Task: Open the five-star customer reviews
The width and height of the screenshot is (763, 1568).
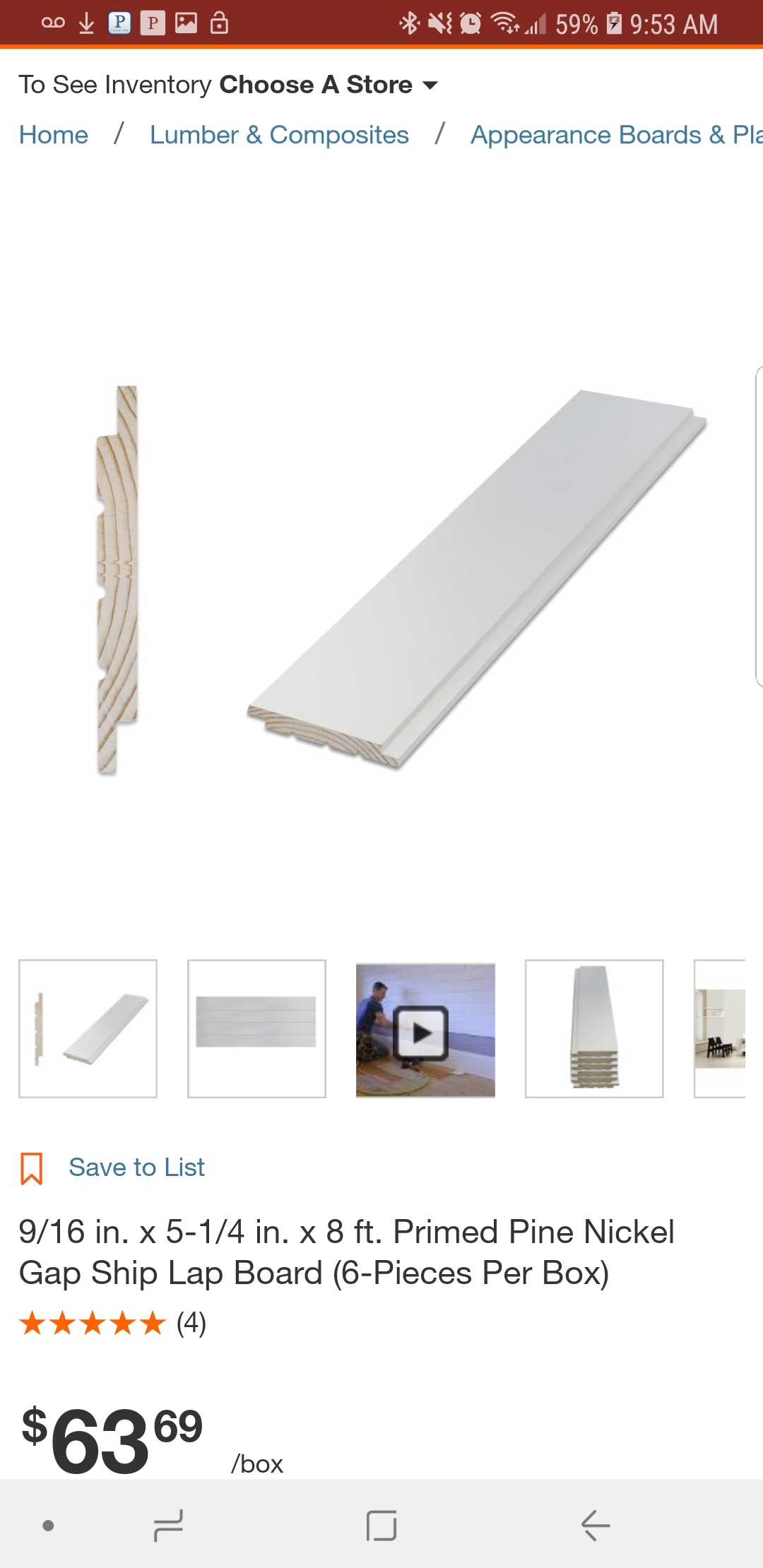Action: 113,1323
